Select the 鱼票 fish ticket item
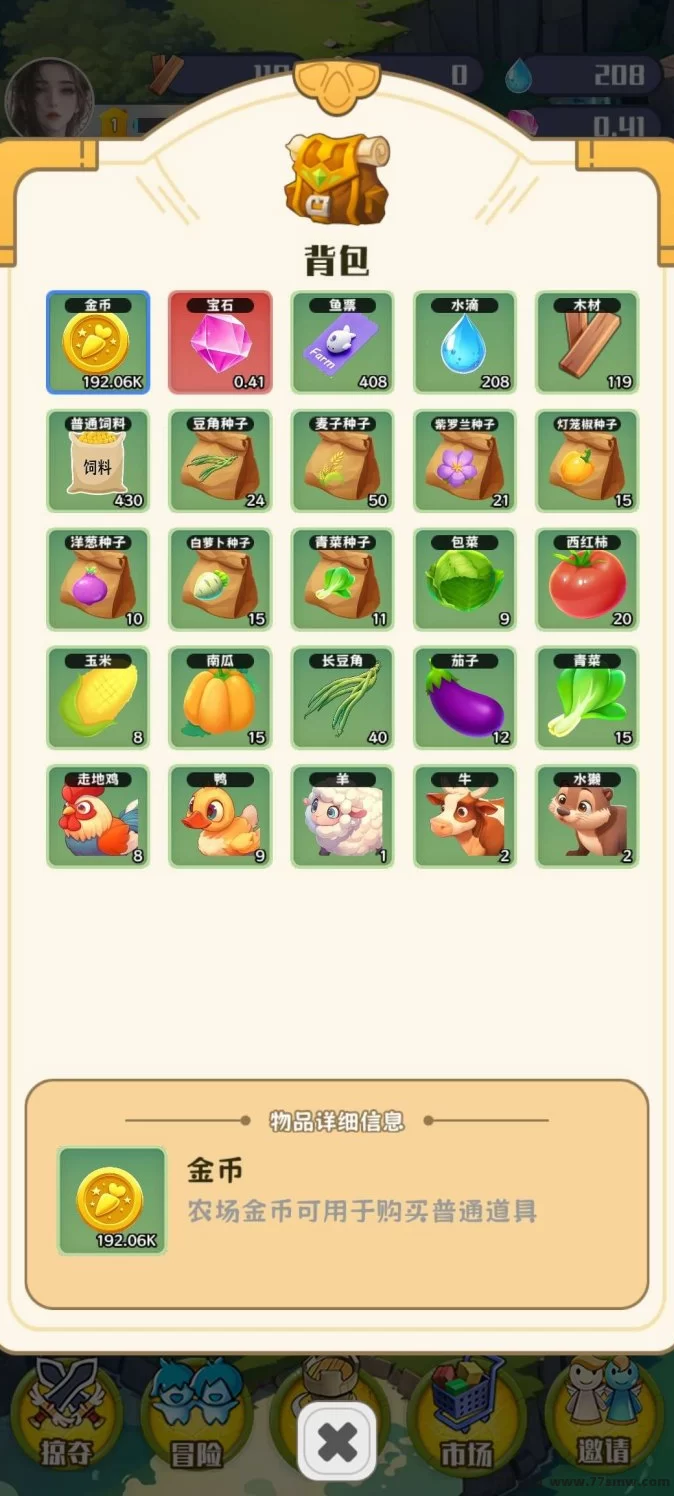The width and height of the screenshot is (674, 1496). (342, 343)
